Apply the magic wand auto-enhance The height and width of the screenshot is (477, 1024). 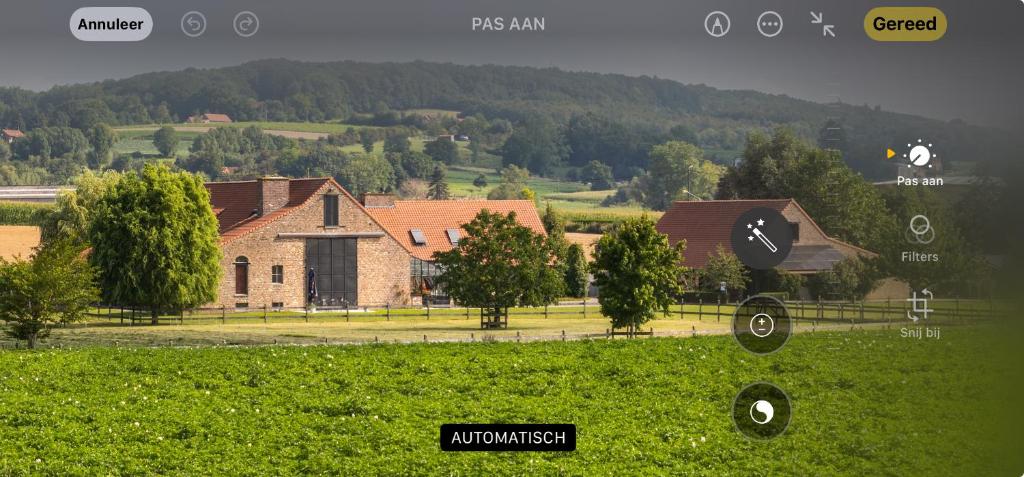[762, 238]
